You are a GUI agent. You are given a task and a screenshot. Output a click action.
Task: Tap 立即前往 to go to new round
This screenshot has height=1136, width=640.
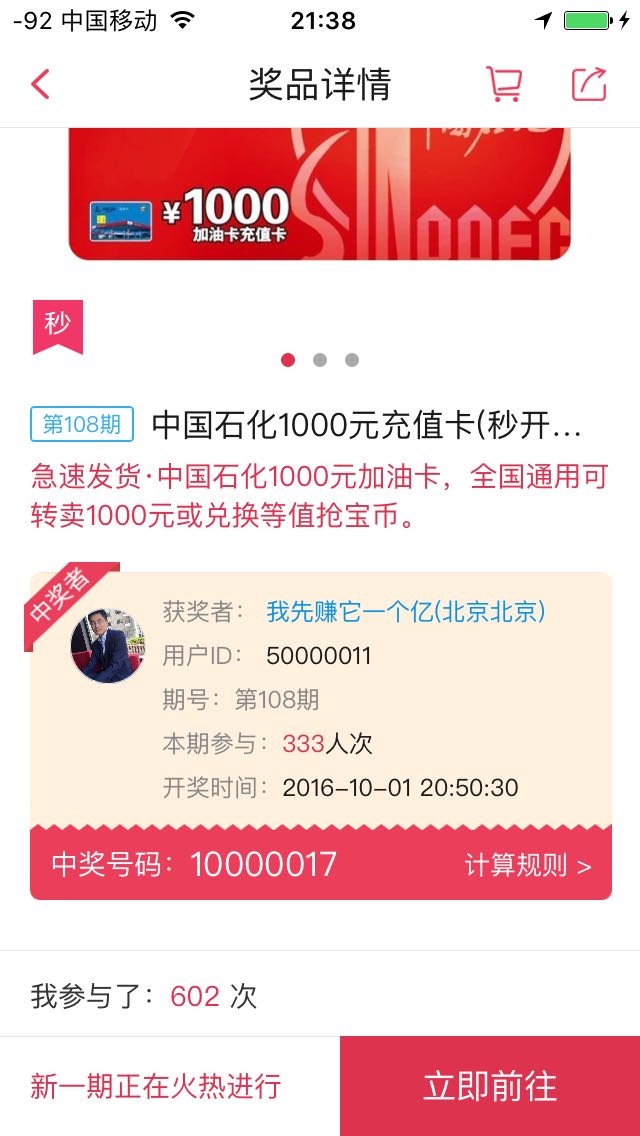point(490,1086)
